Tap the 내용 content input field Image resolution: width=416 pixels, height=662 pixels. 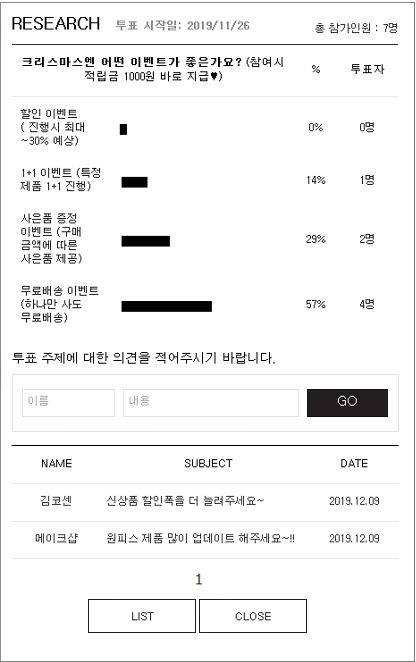[x=211, y=403]
